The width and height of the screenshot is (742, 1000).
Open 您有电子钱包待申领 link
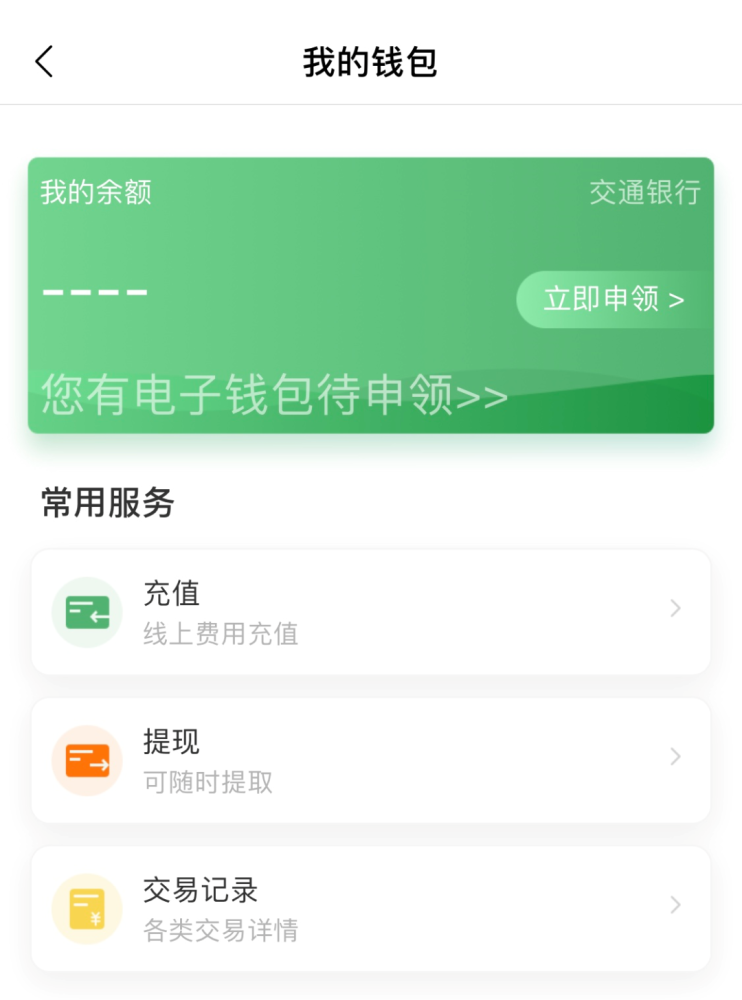275,395
